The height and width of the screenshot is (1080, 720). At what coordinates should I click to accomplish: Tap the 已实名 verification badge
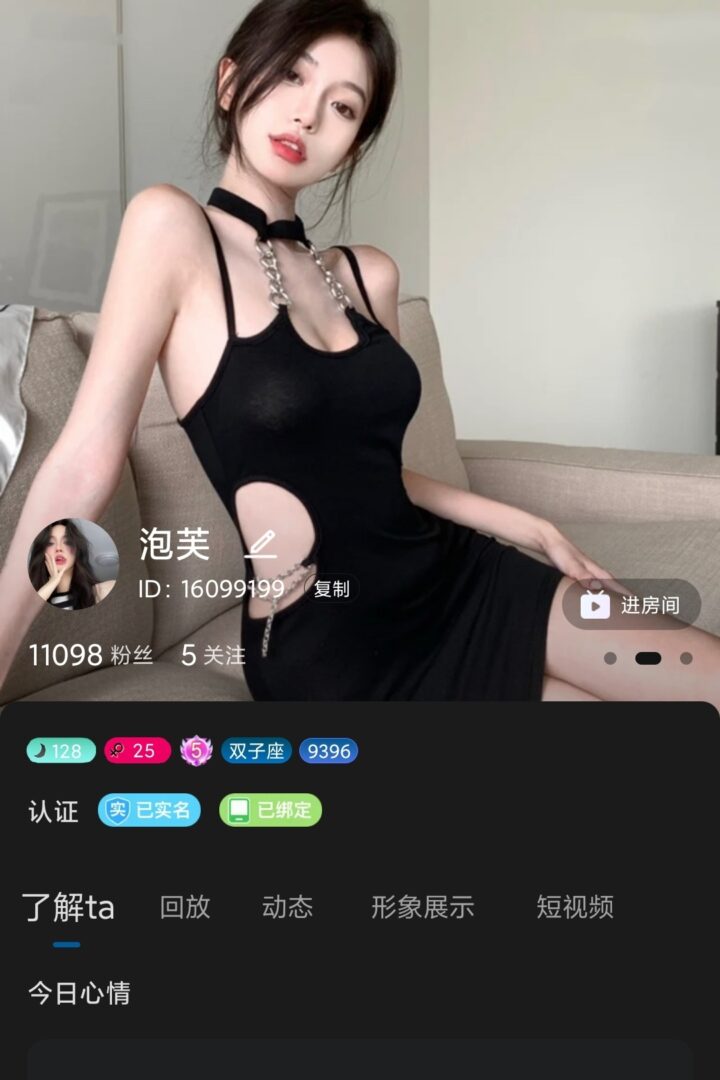(149, 810)
